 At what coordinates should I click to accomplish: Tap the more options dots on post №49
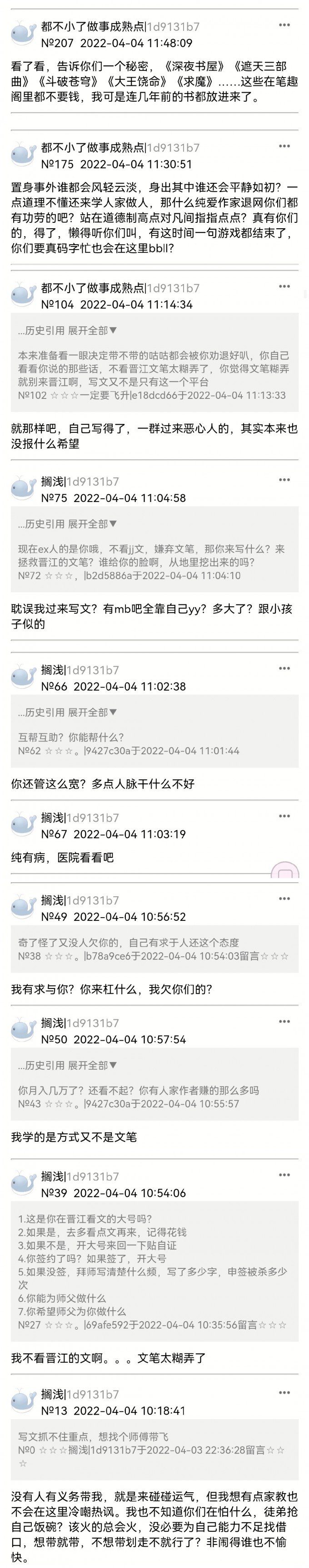coord(284,899)
